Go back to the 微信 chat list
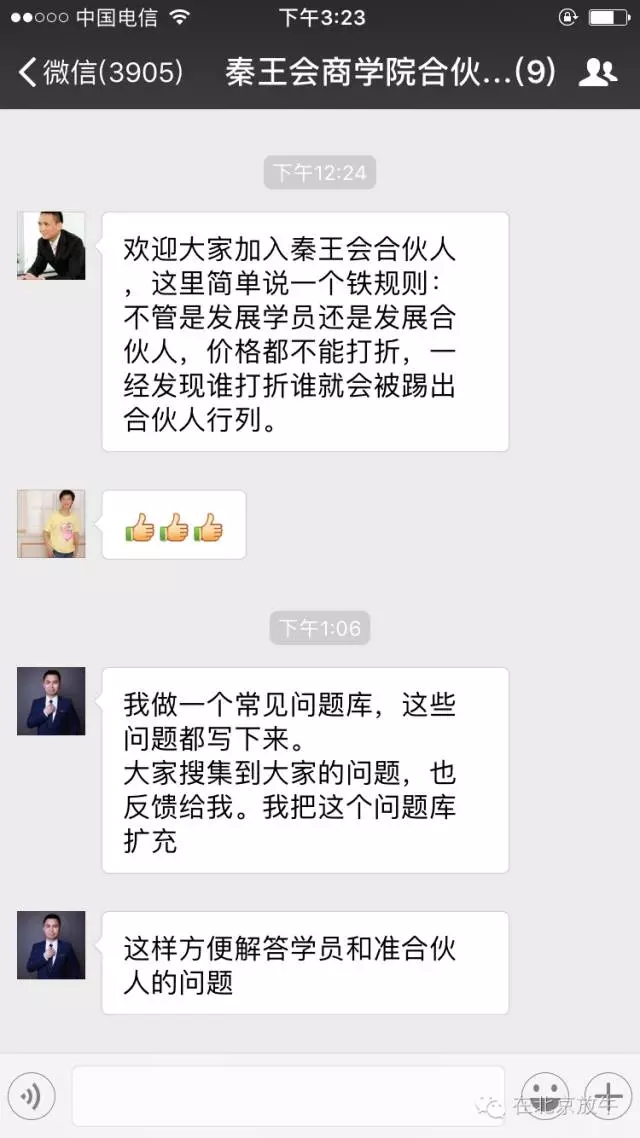The width and height of the screenshot is (640, 1138). tap(100, 73)
